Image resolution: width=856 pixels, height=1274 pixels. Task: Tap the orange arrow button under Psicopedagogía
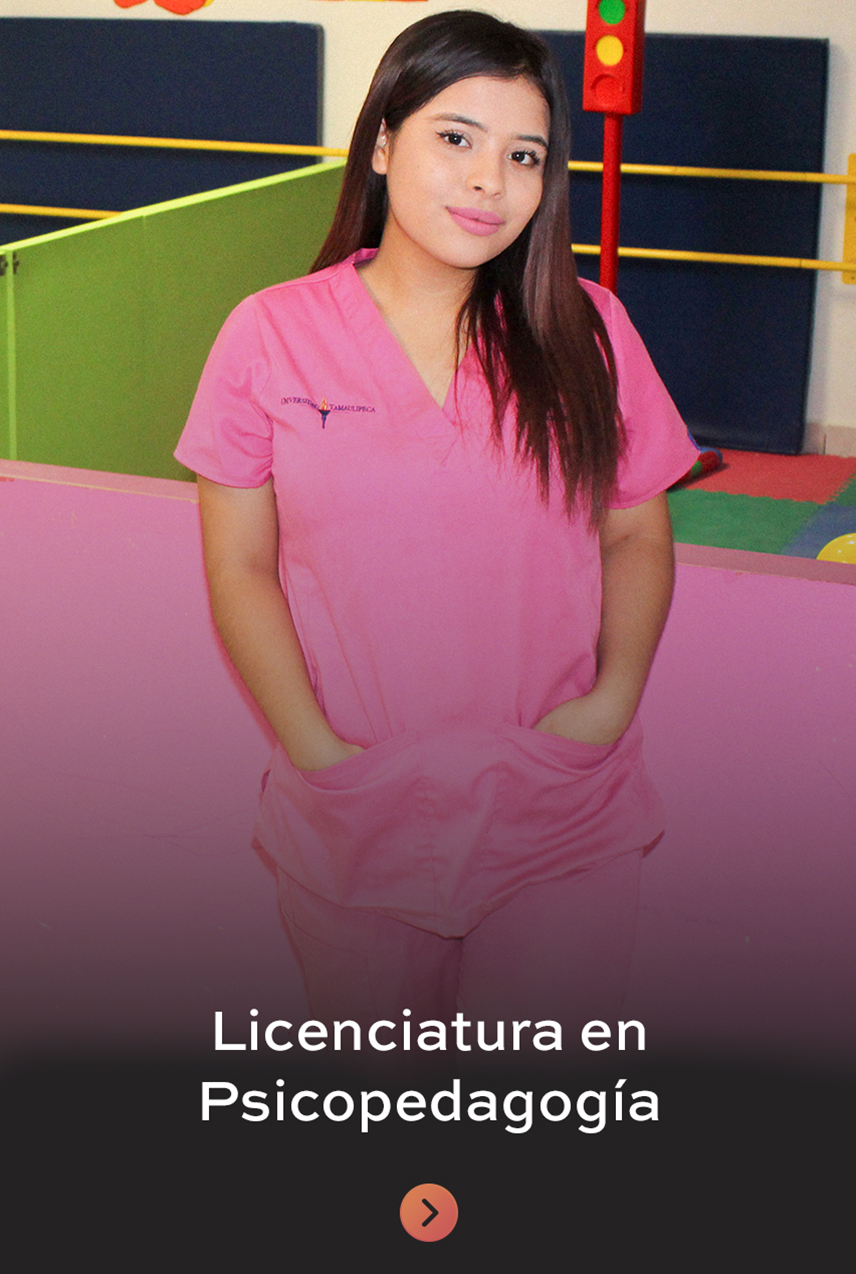click(429, 1212)
